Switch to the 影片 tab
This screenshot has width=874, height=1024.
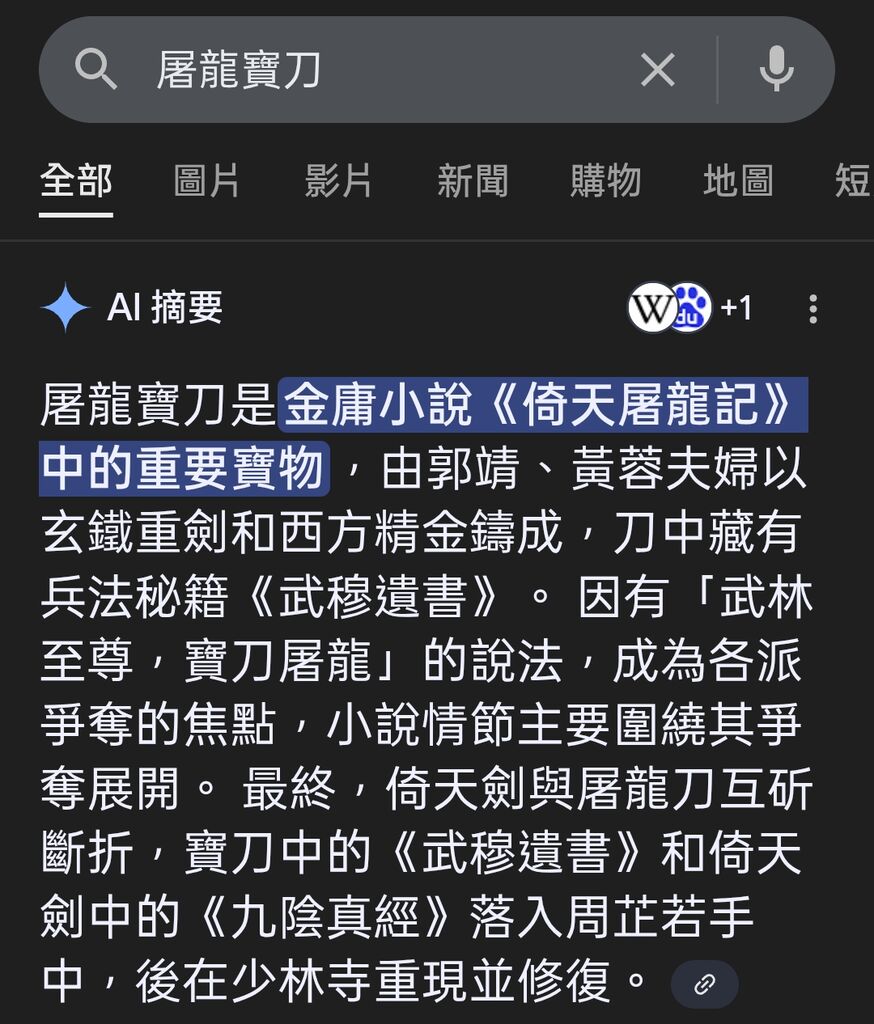click(338, 181)
